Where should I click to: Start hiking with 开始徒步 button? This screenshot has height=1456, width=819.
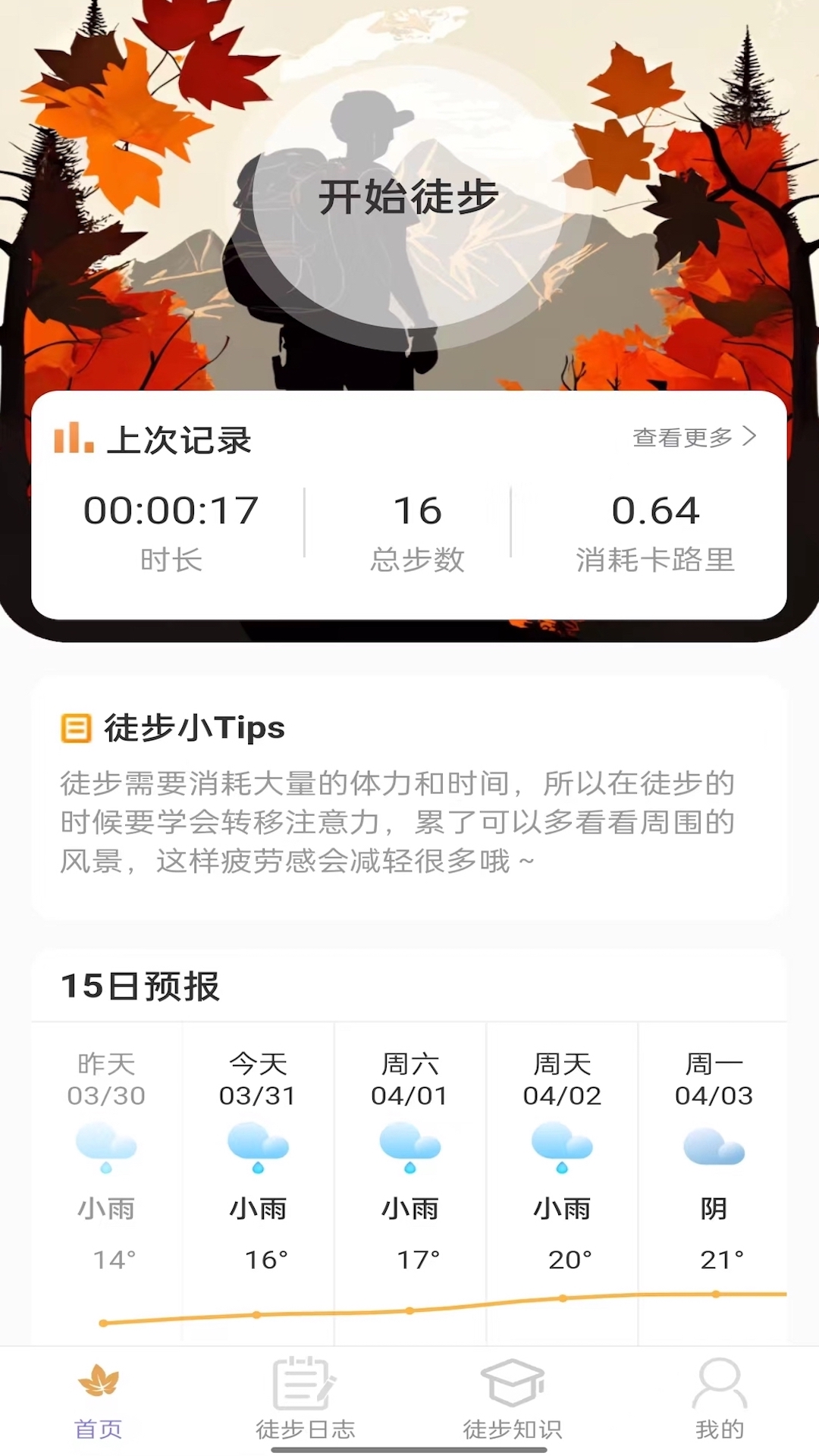click(408, 199)
